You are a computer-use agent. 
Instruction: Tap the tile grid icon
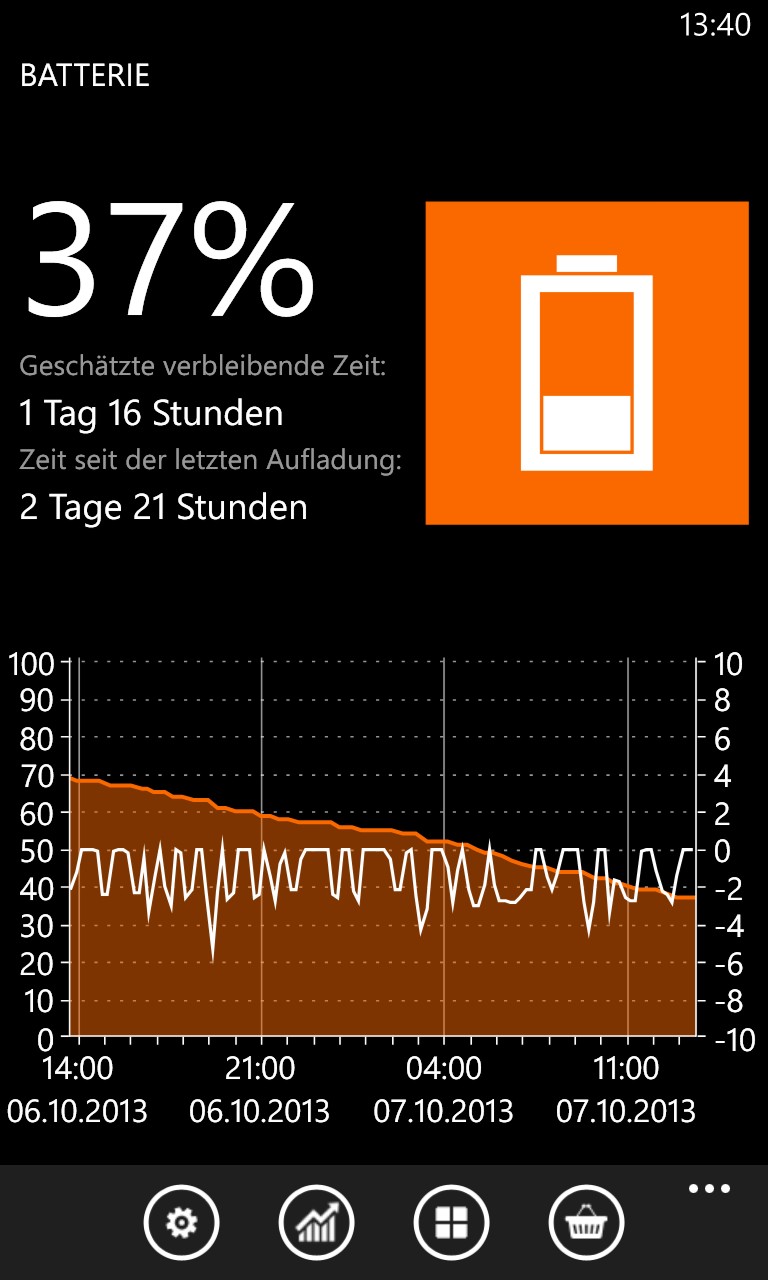coord(451,1222)
